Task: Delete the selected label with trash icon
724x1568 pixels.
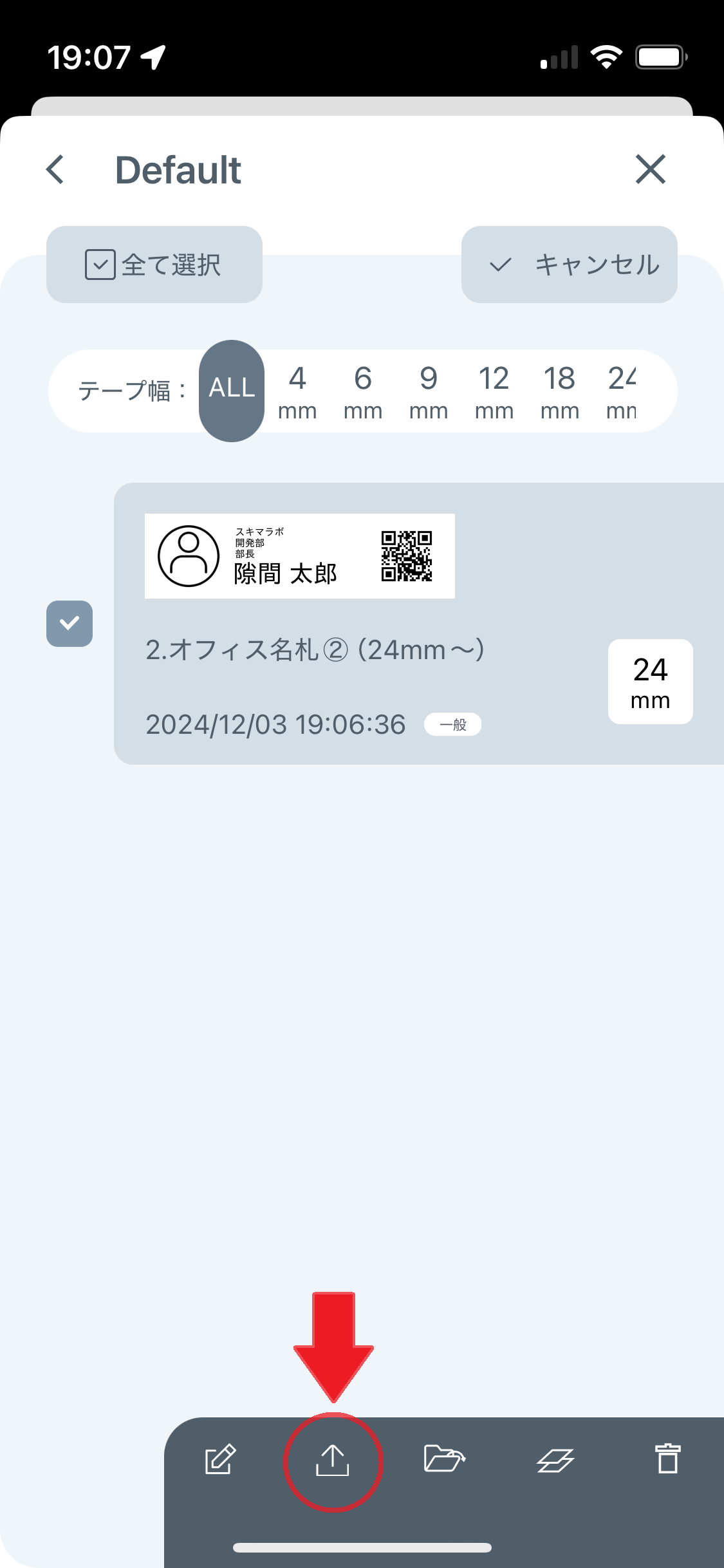Action: click(667, 1459)
